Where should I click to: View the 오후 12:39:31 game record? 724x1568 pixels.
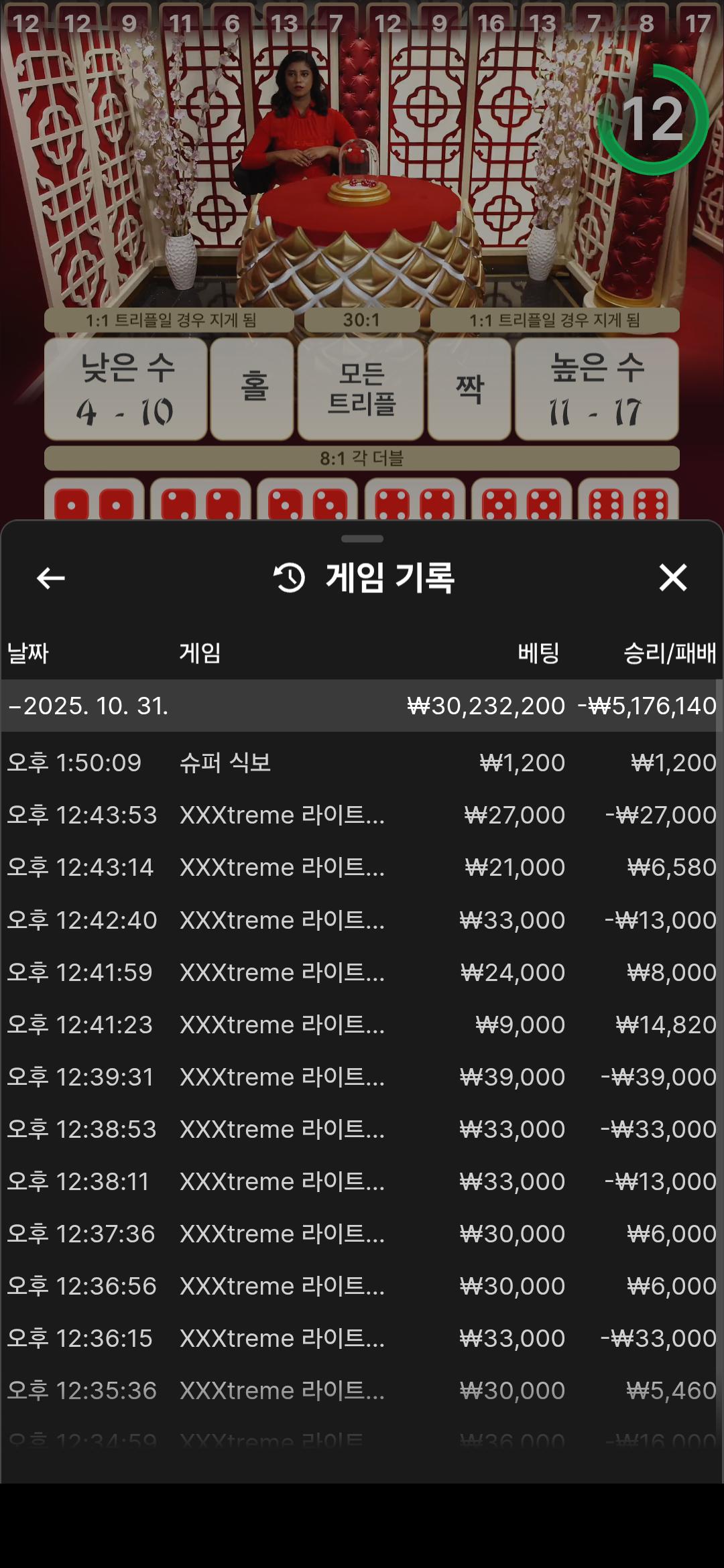point(362,1076)
